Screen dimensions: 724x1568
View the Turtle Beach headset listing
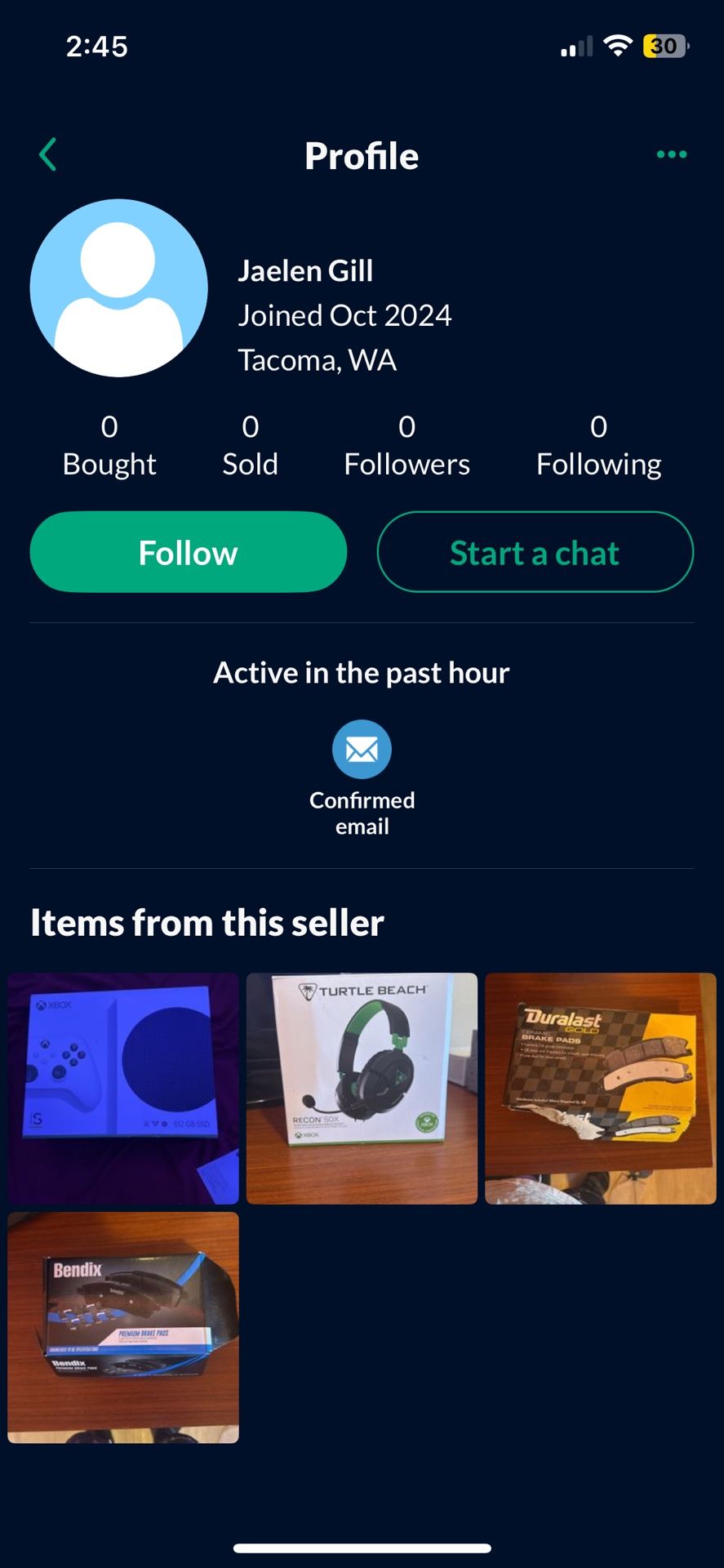pyautogui.click(x=362, y=1088)
